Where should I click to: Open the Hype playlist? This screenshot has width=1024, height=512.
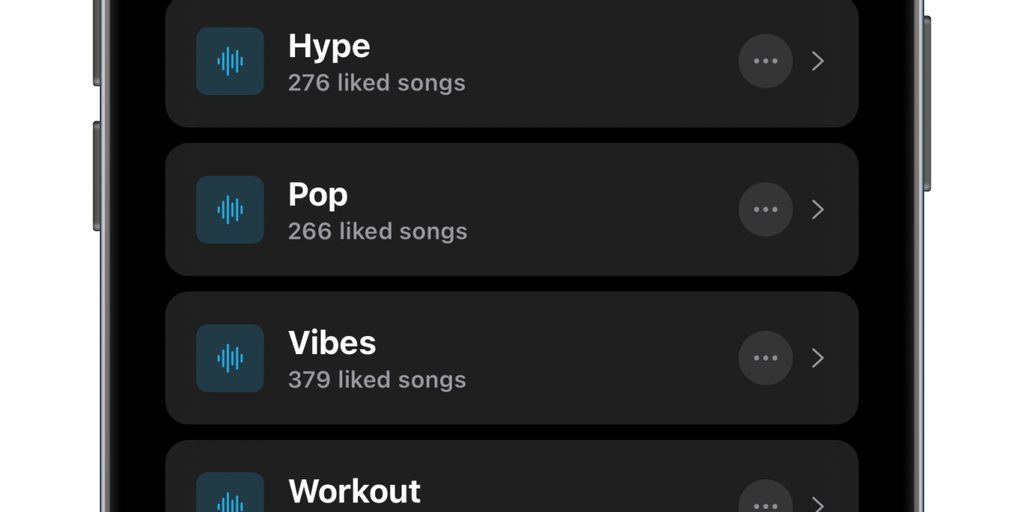click(450, 62)
